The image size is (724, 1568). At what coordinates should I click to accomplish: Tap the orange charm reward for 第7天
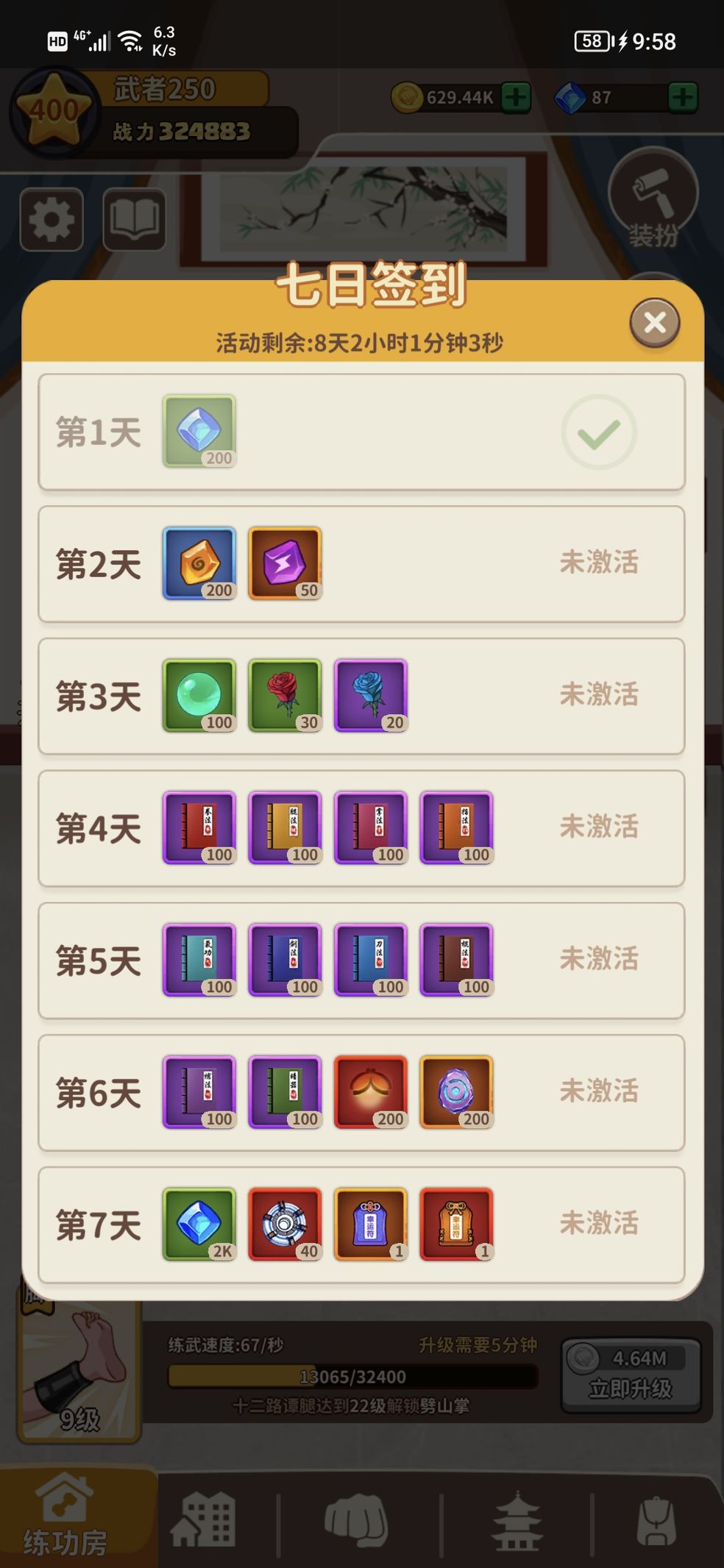tap(456, 1225)
